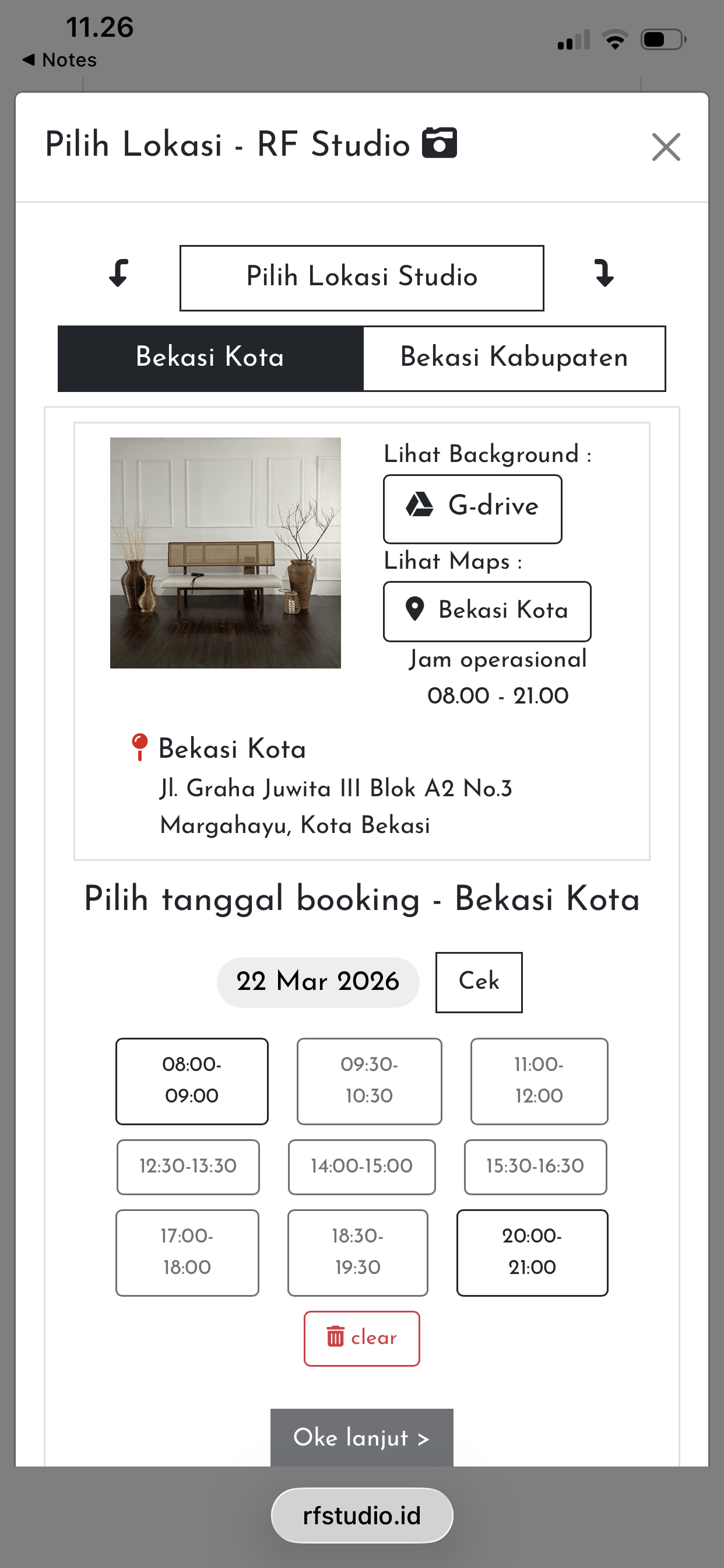The height and width of the screenshot is (1568, 724).
Task: Pick the 11:00-12:00 slot
Action: 539,1080
